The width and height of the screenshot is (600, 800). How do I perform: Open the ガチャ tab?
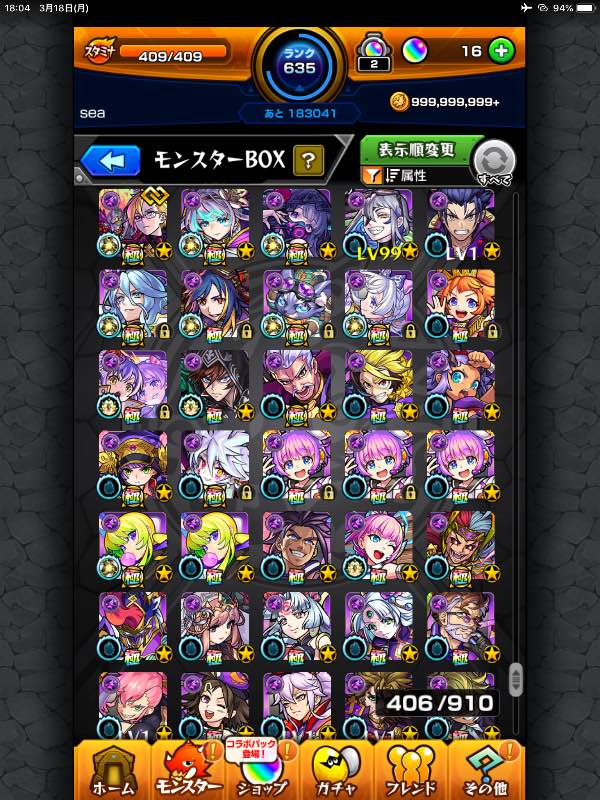337,771
